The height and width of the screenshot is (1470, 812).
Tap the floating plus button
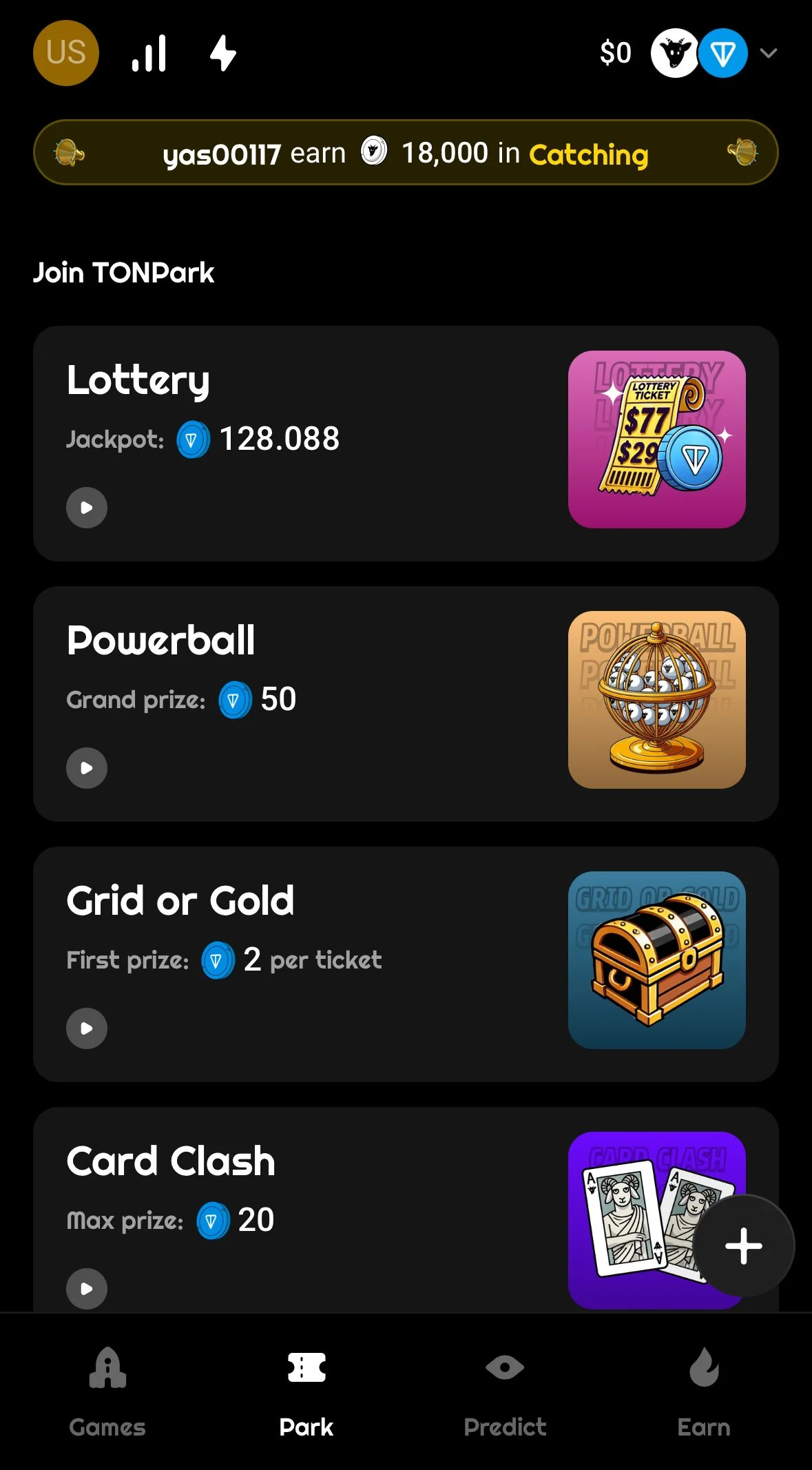point(744,1245)
